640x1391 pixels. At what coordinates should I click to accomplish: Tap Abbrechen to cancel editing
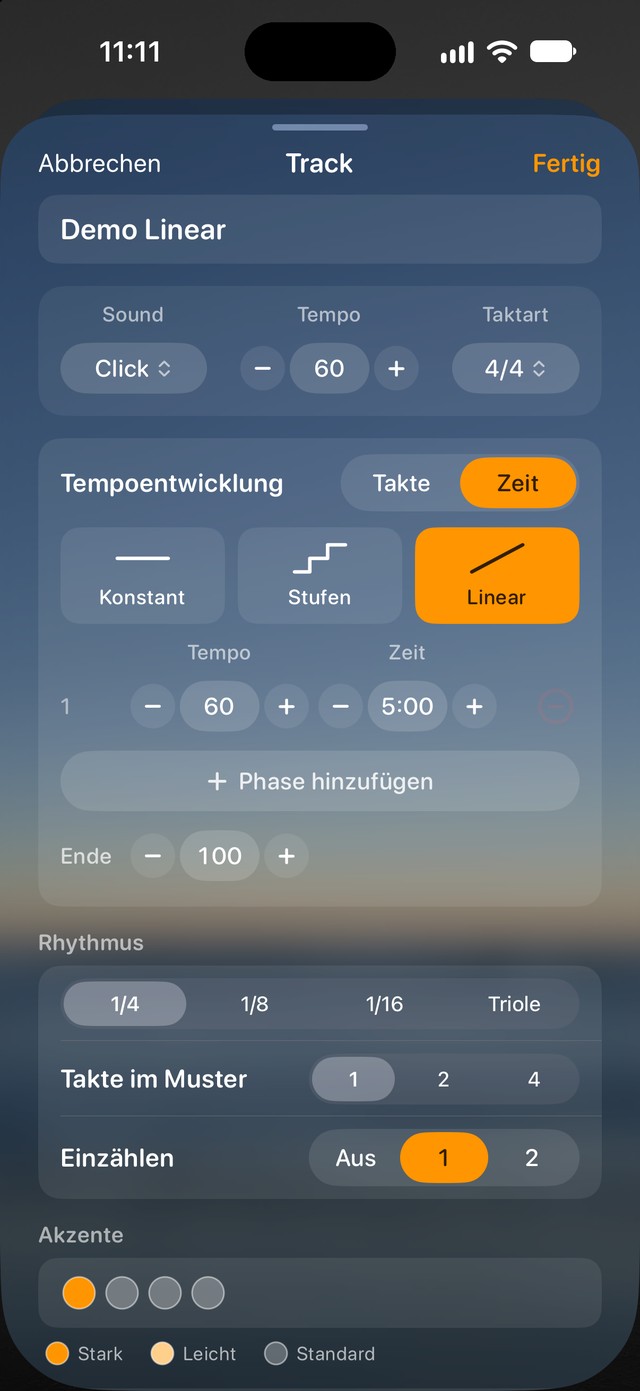point(99,163)
